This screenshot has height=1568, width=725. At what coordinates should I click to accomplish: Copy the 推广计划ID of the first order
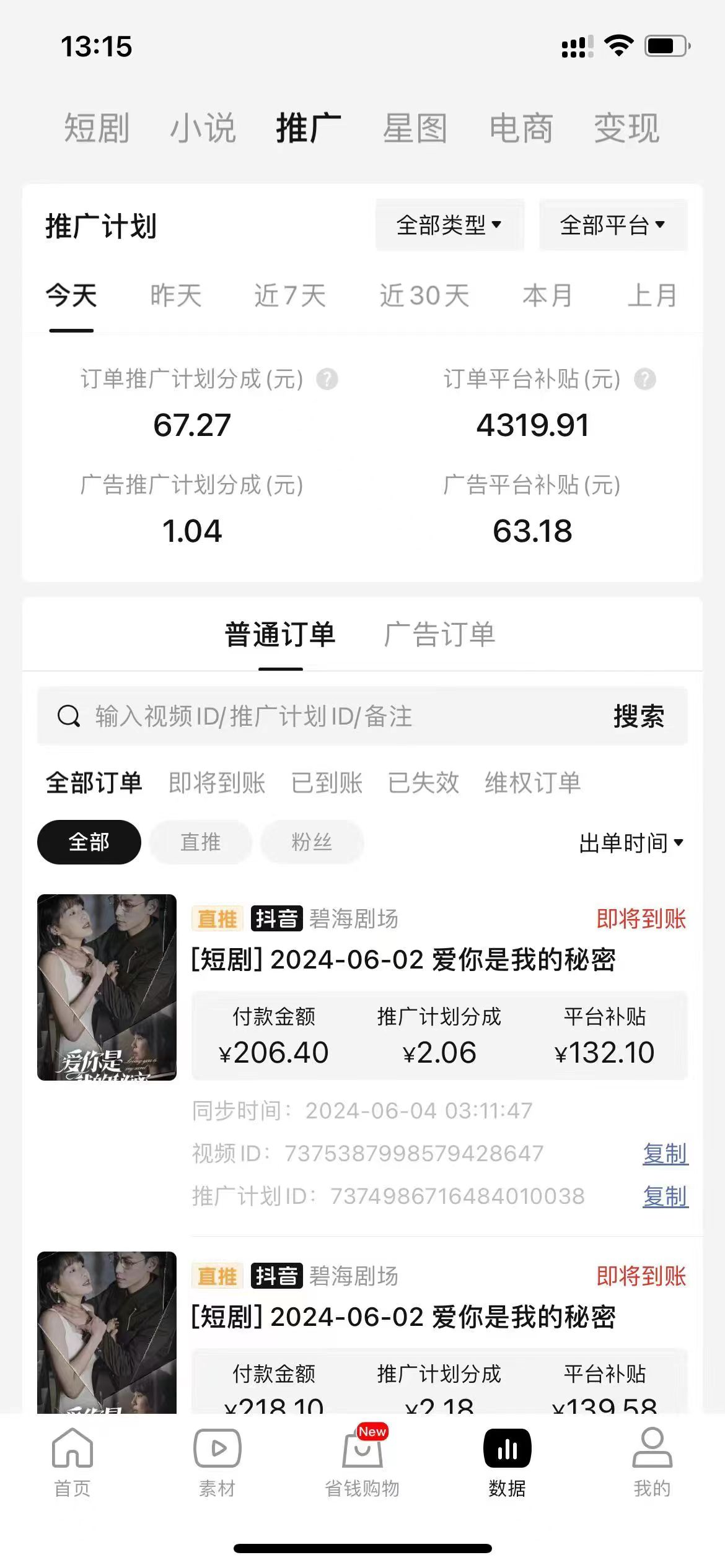(665, 1196)
